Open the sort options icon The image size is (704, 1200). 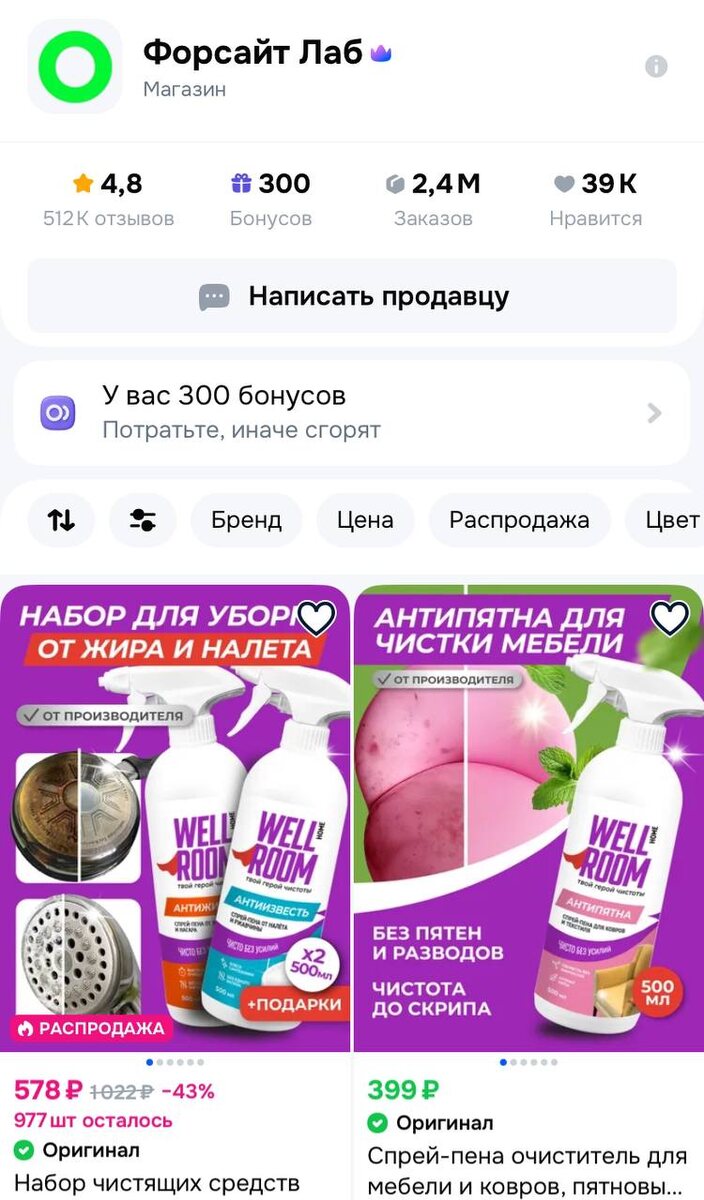click(x=62, y=520)
